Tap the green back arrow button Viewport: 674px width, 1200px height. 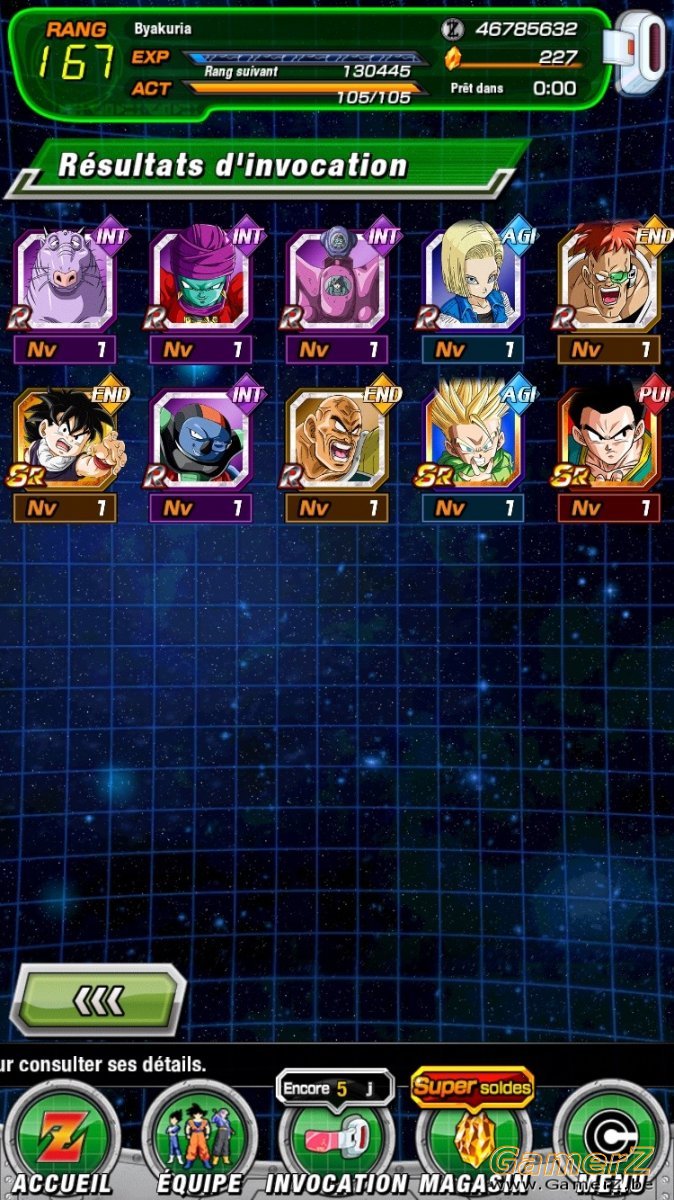(x=98, y=998)
